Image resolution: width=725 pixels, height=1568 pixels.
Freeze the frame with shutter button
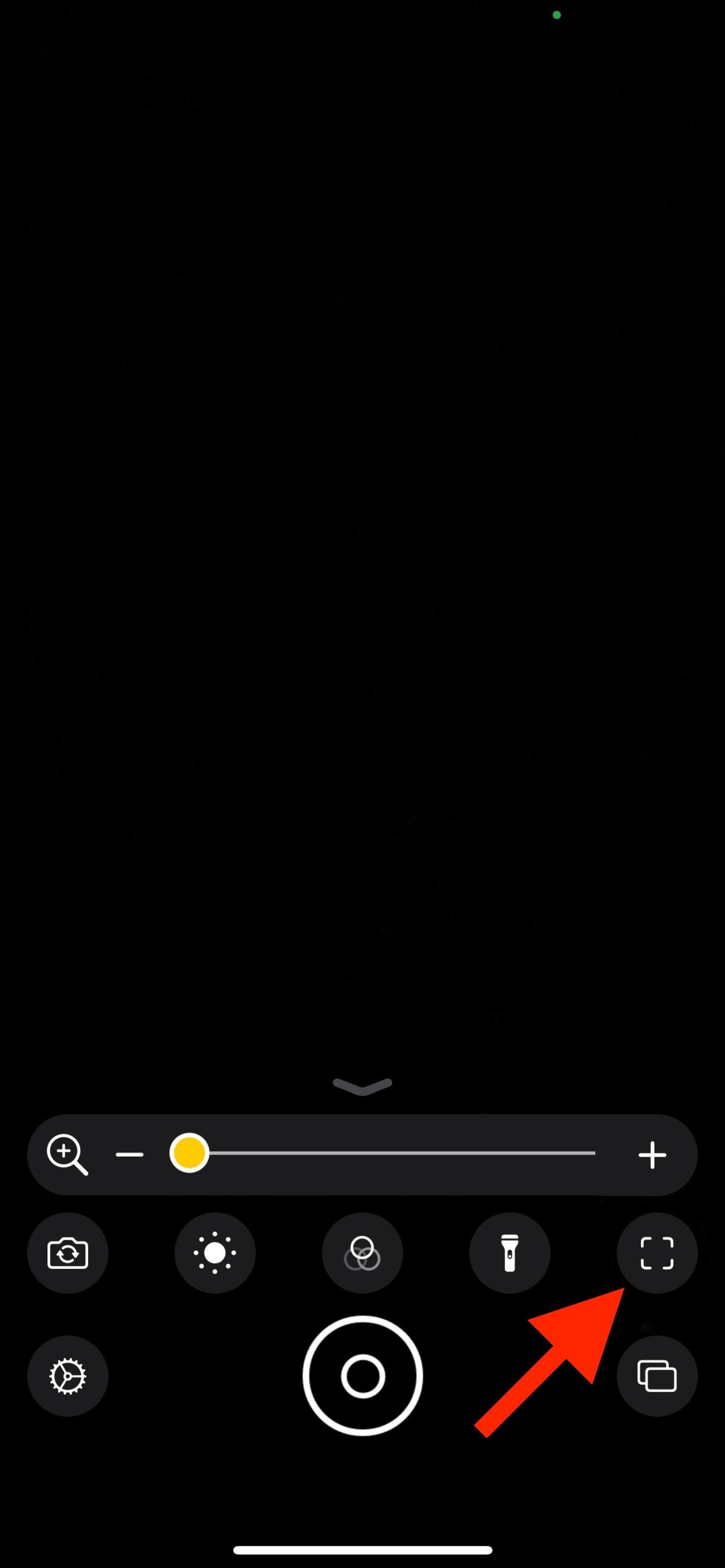[362, 1376]
